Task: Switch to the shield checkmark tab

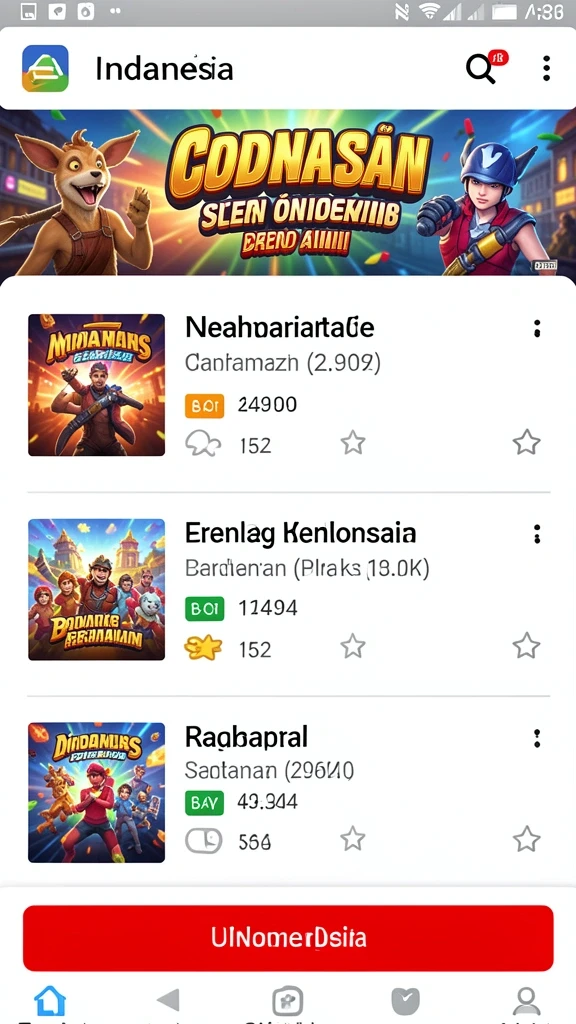Action: (x=405, y=1000)
